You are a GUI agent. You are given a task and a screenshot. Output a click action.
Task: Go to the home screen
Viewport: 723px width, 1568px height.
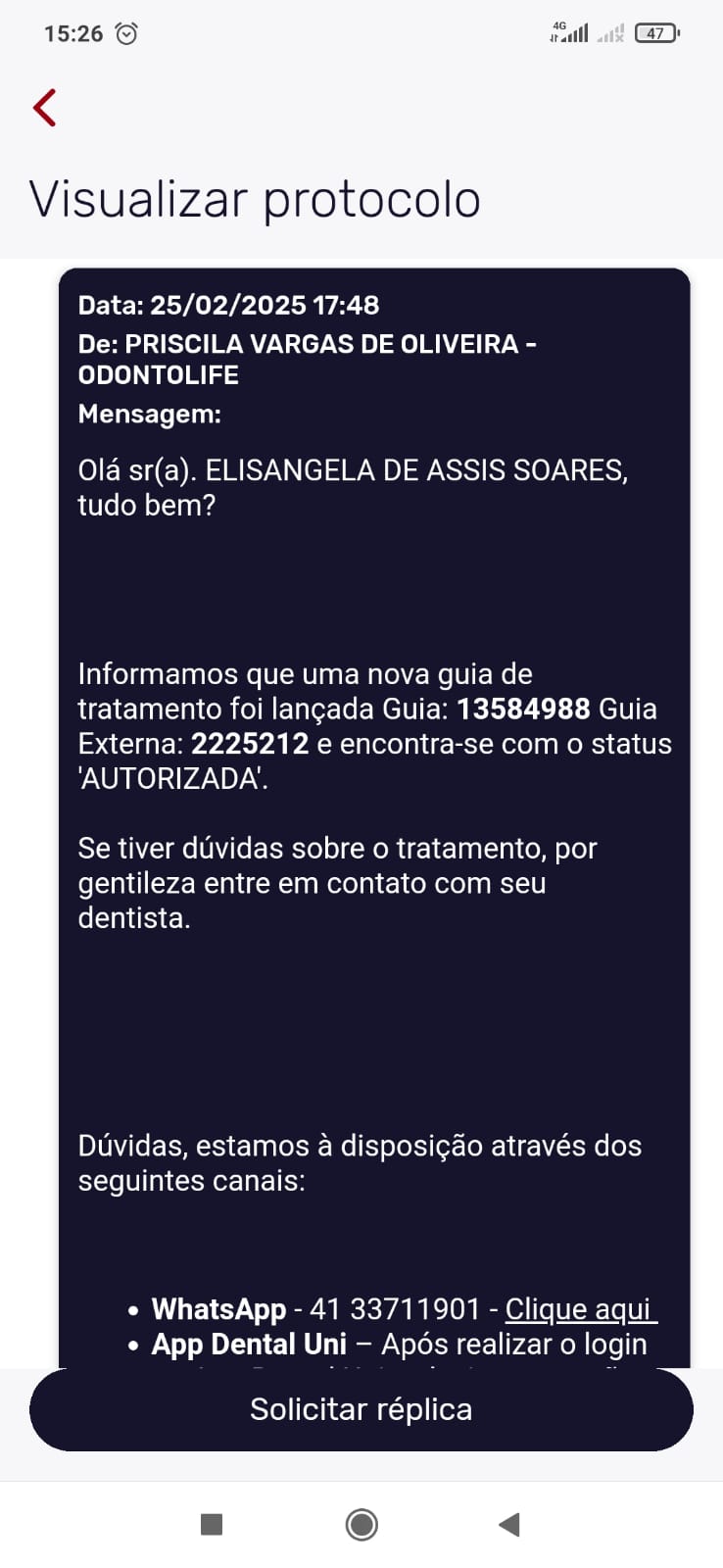(x=361, y=1524)
